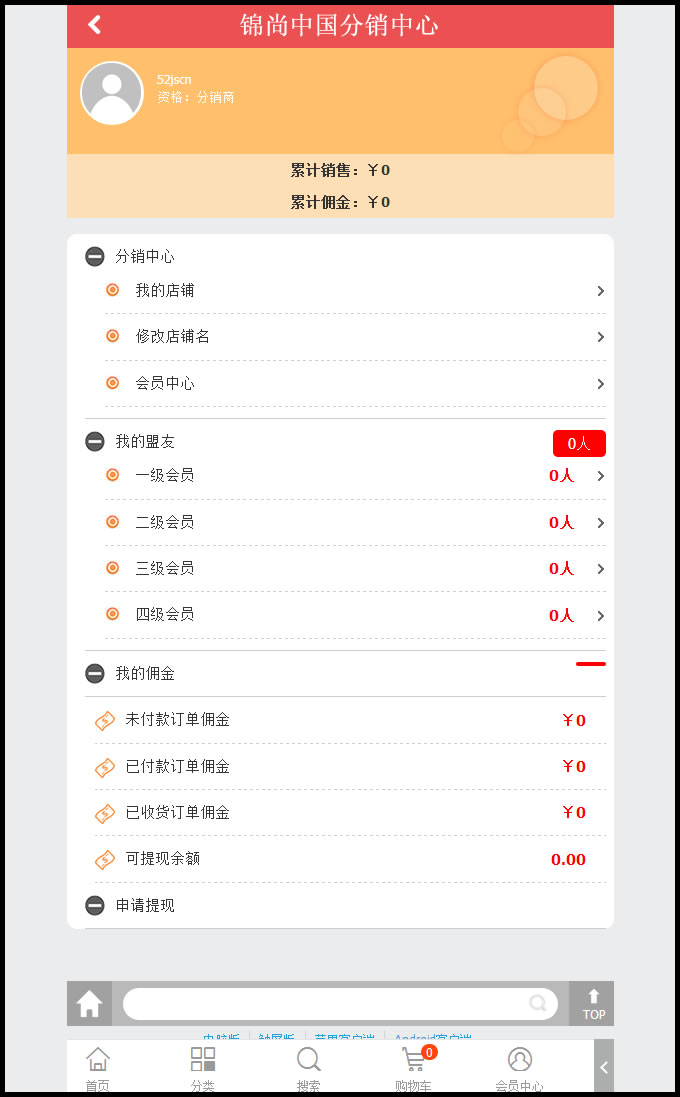
Task: Switch to the 搜索 tab
Action: (x=309, y=1068)
